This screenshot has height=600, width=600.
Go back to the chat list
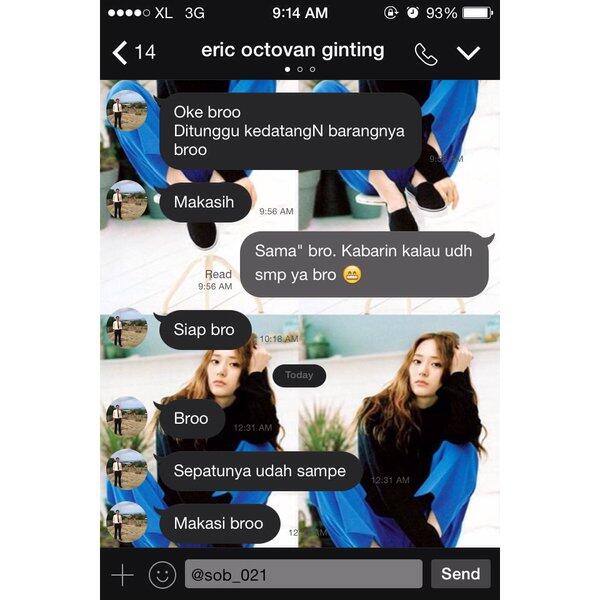(133, 52)
